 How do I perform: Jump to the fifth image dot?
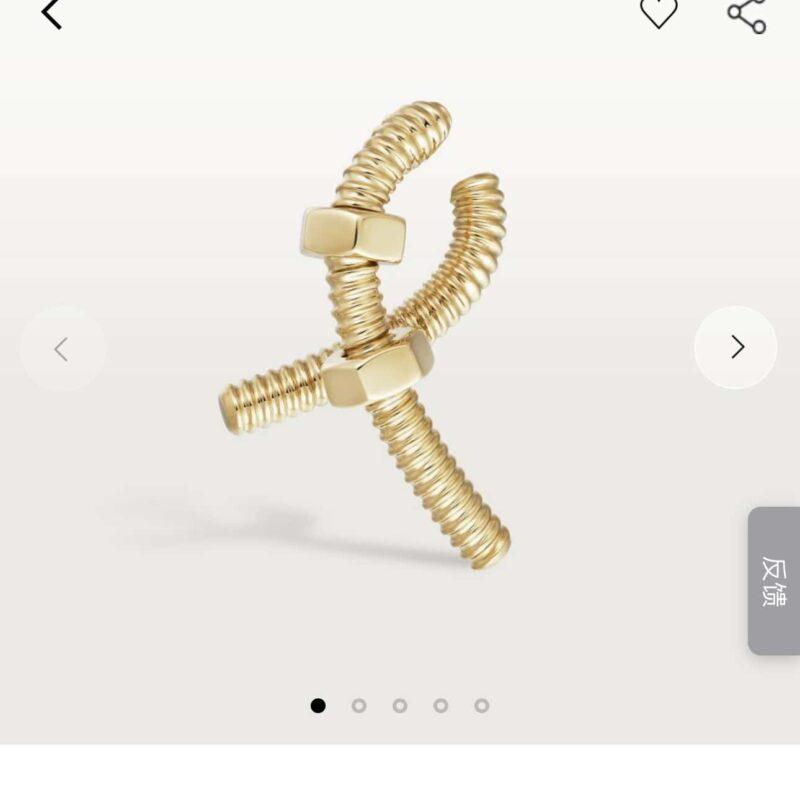point(482,705)
